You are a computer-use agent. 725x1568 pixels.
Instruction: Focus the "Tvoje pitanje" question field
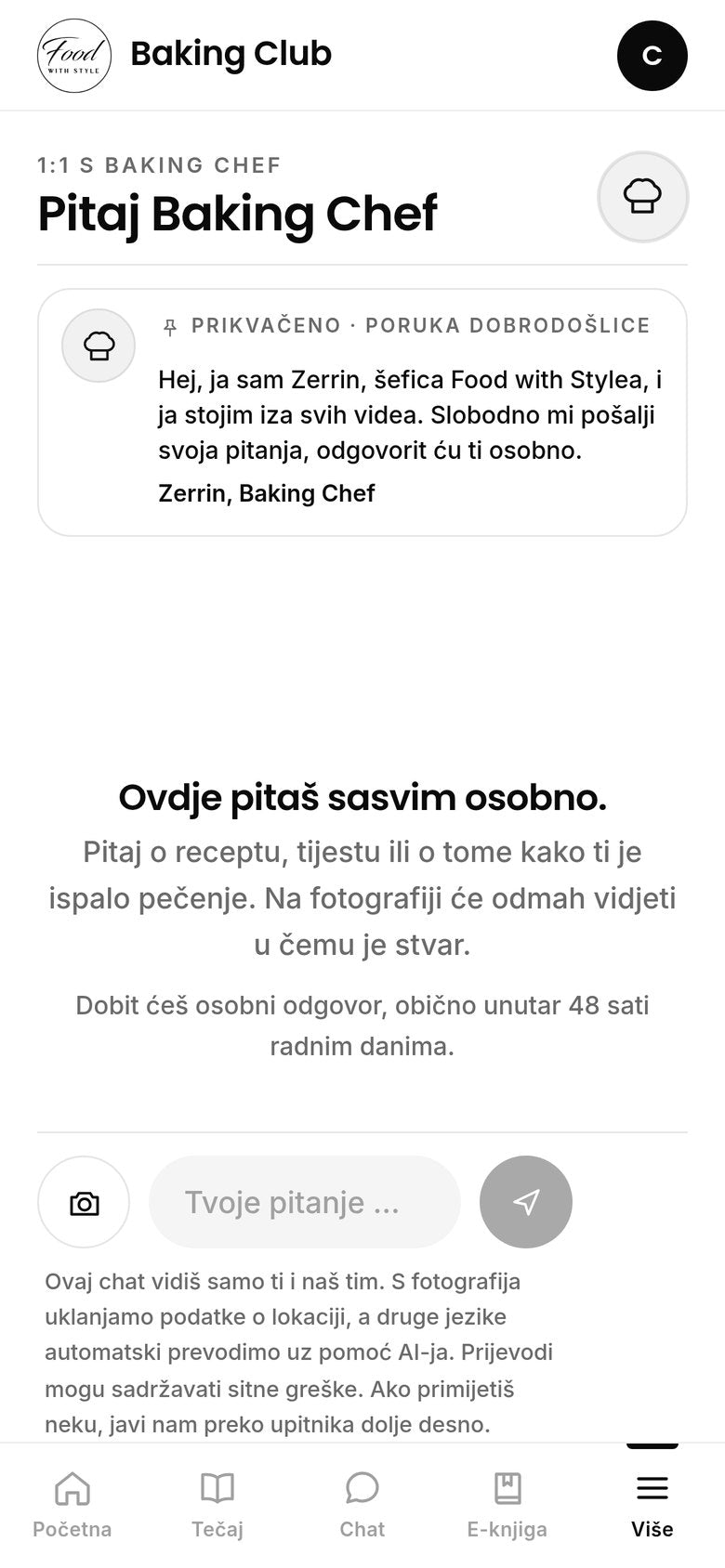pos(305,1202)
